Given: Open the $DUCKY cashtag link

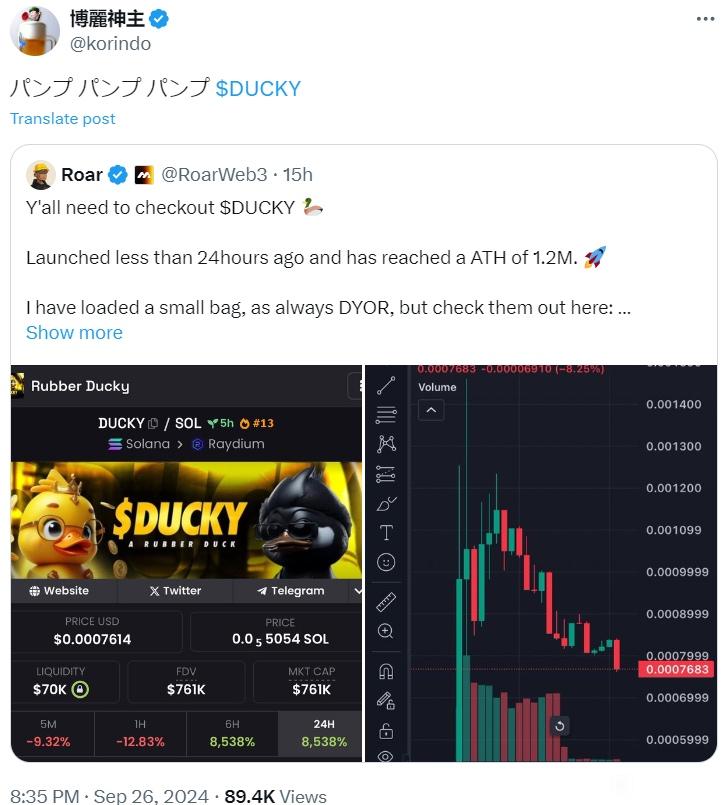Looking at the screenshot, I should pyautogui.click(x=258, y=88).
